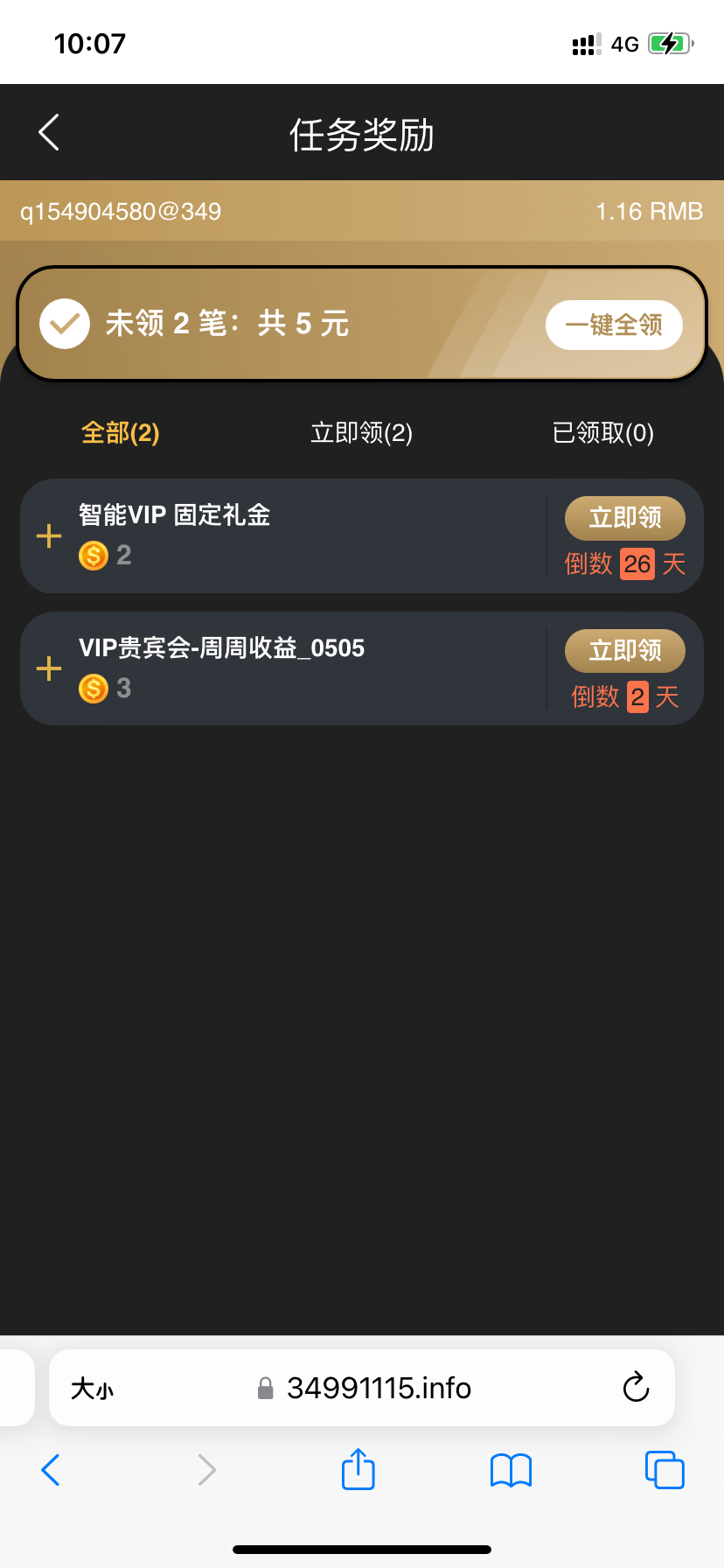Tap the 34991115.info address bar

point(378,1389)
